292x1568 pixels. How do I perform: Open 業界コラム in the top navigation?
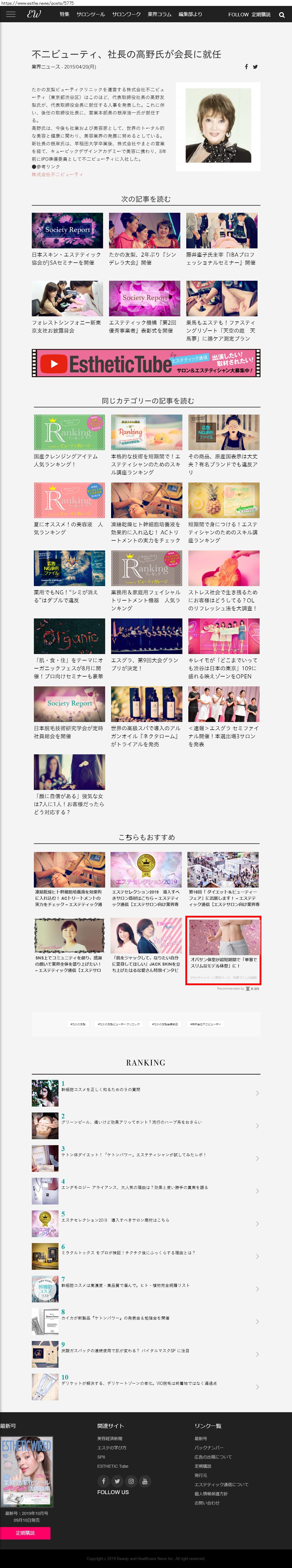160,15
